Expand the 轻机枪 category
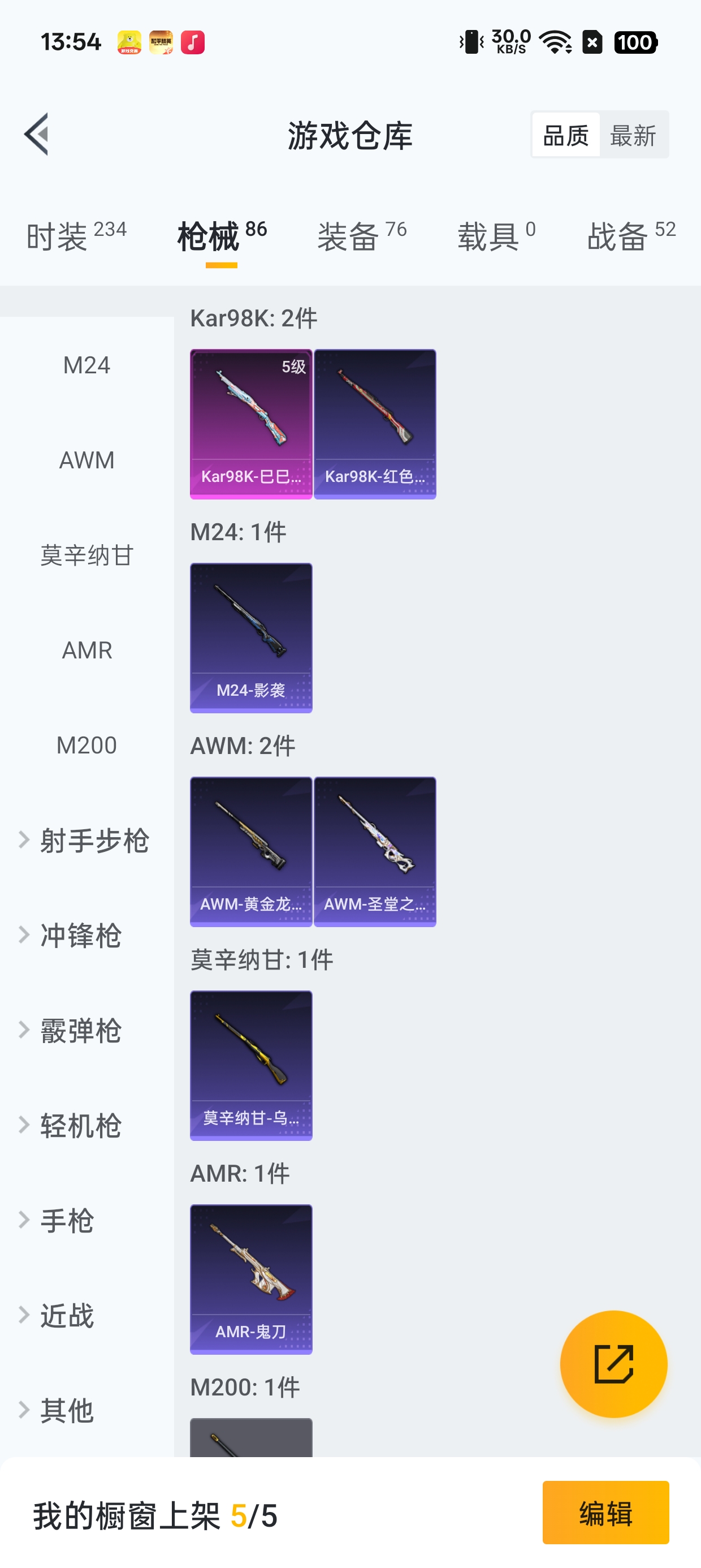Image resolution: width=701 pixels, height=1568 pixels. click(x=87, y=1125)
